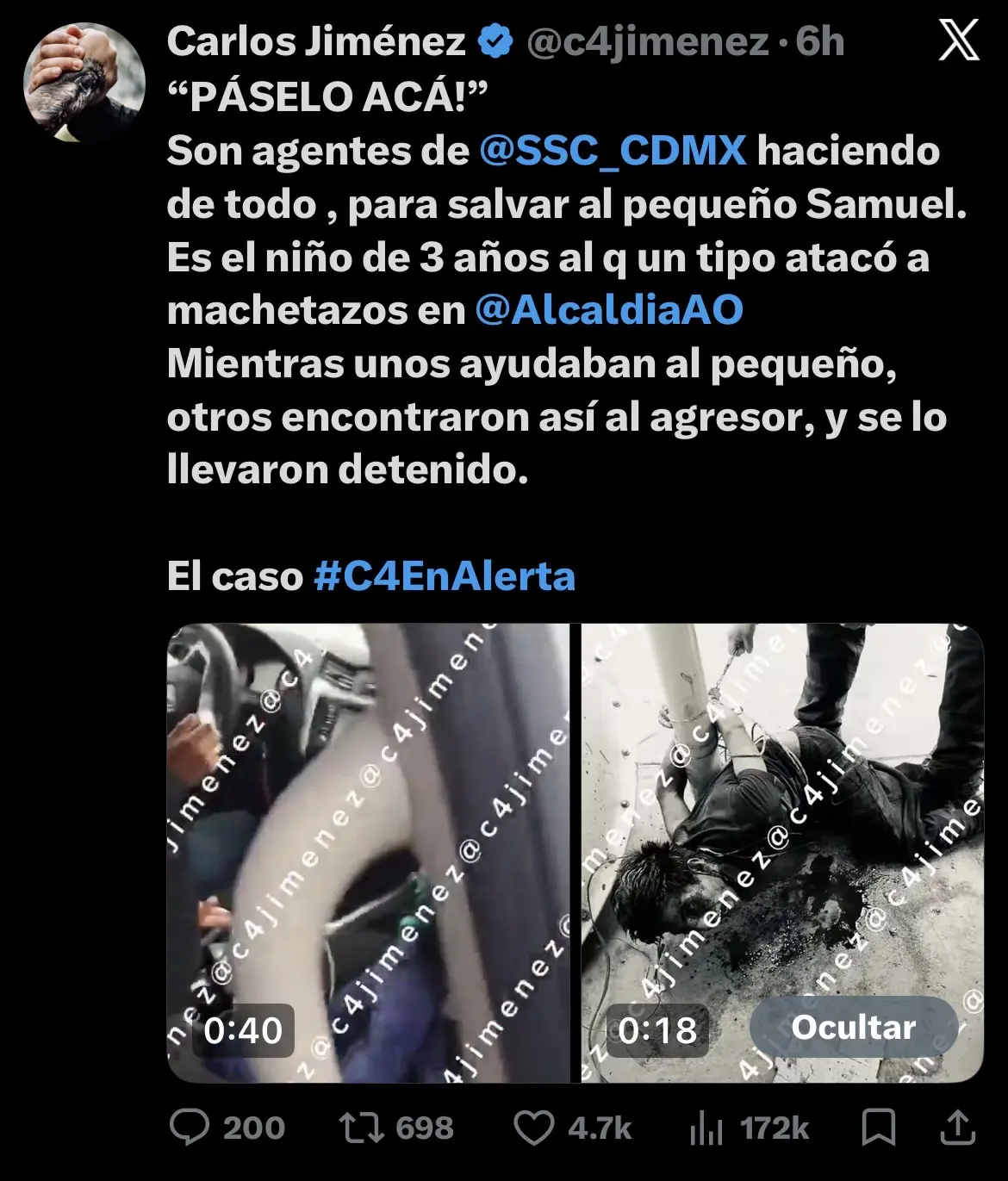Viewport: 1008px width, 1181px height.
Task: Repost this tweet with 698 reposts
Action: [361, 1128]
